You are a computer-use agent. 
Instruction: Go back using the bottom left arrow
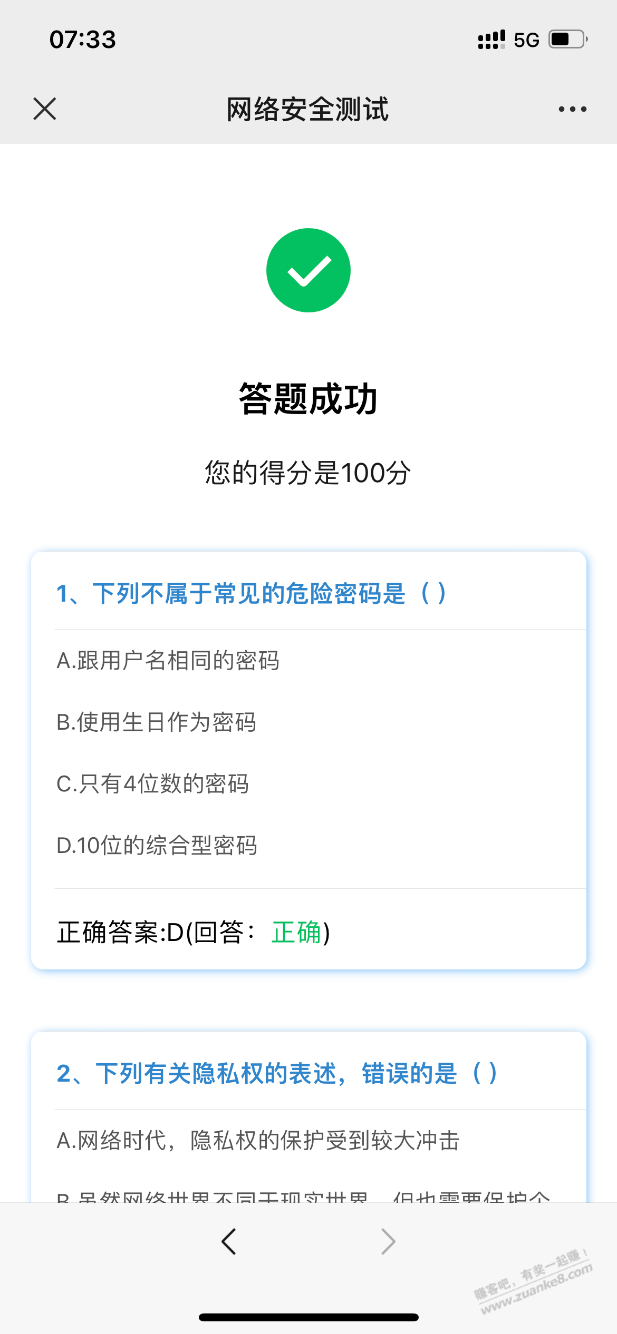[229, 1242]
